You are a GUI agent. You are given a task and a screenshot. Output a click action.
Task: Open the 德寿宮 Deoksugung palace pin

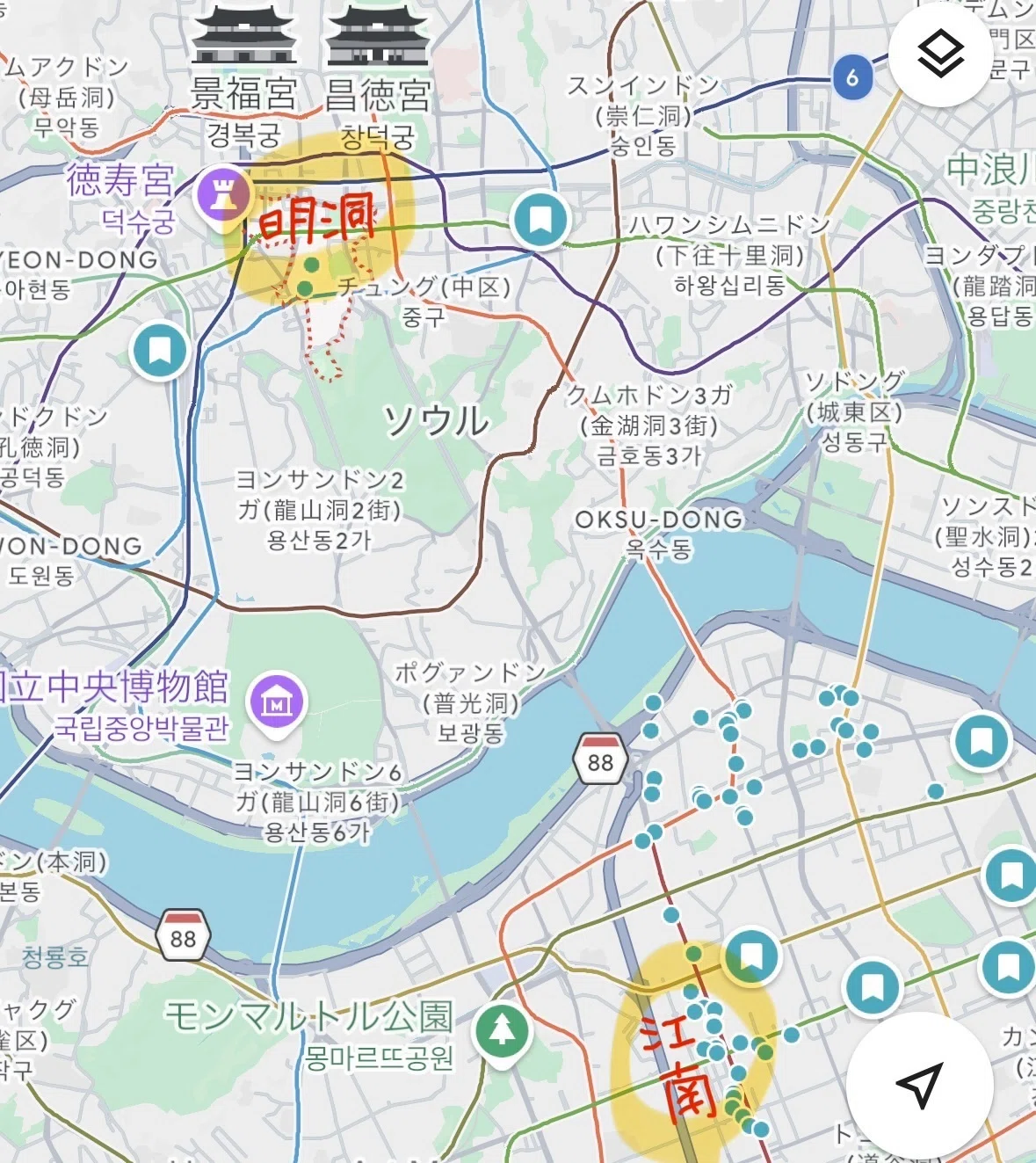[x=223, y=197]
